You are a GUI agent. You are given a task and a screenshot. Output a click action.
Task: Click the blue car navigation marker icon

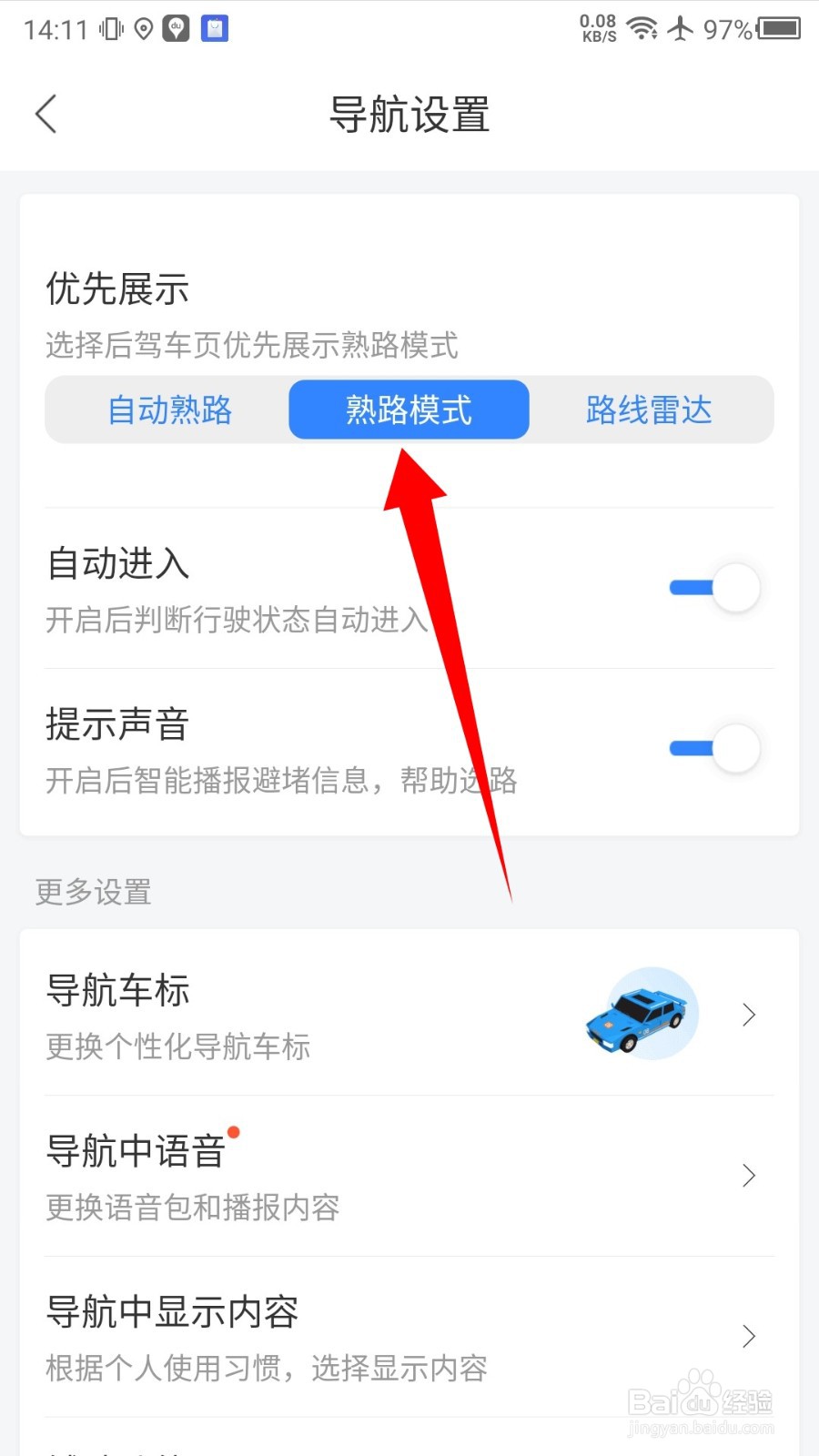(642, 1013)
